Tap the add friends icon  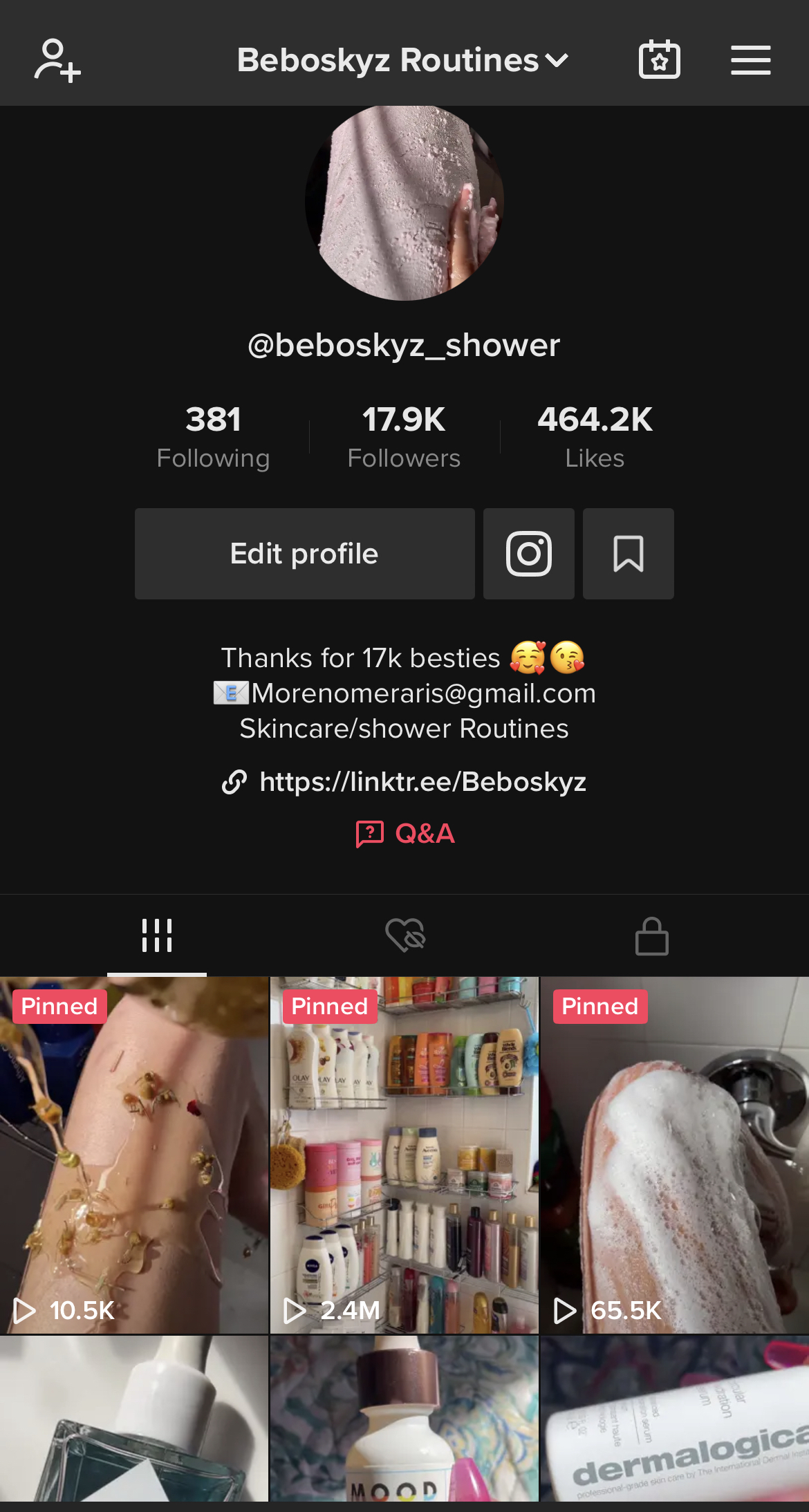[x=58, y=60]
